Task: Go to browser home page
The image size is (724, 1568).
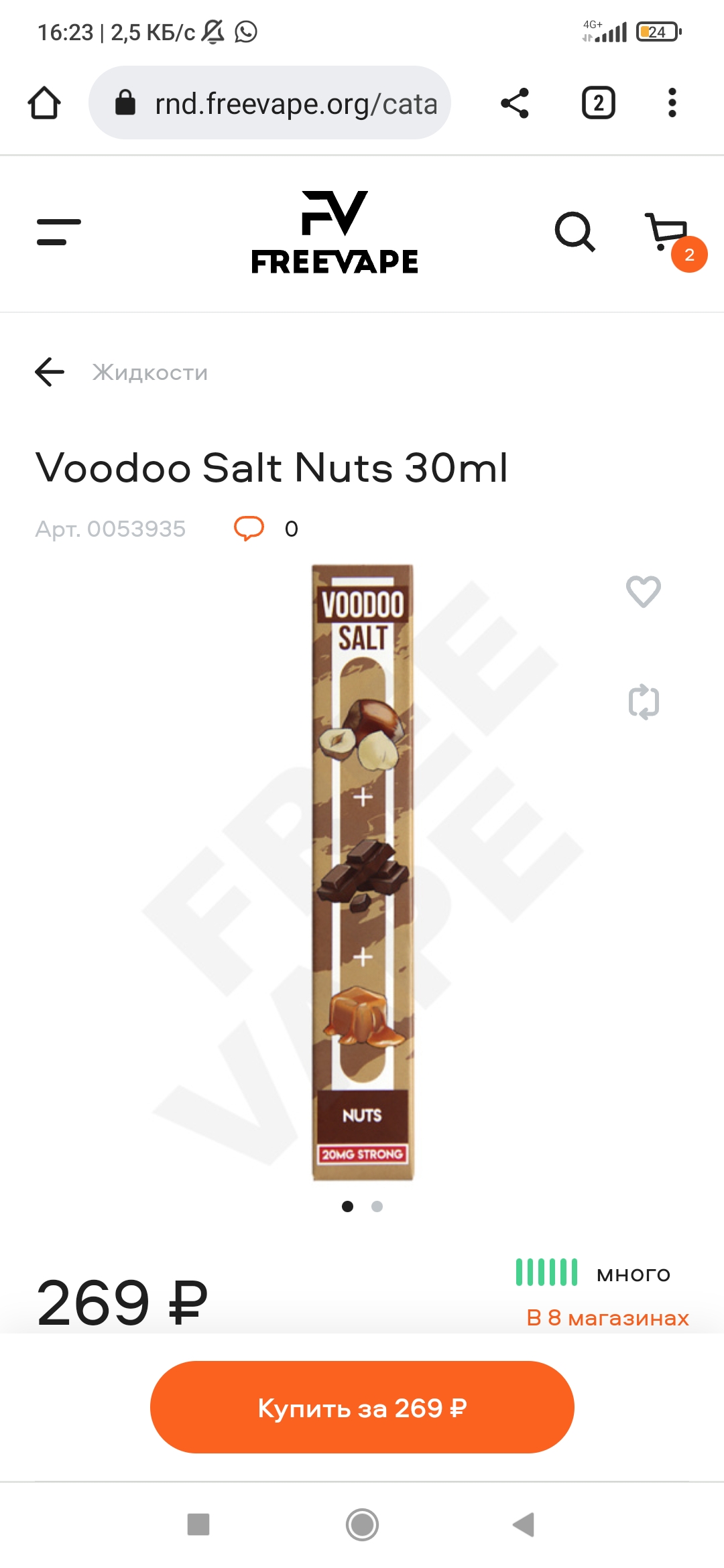Action: point(44,103)
